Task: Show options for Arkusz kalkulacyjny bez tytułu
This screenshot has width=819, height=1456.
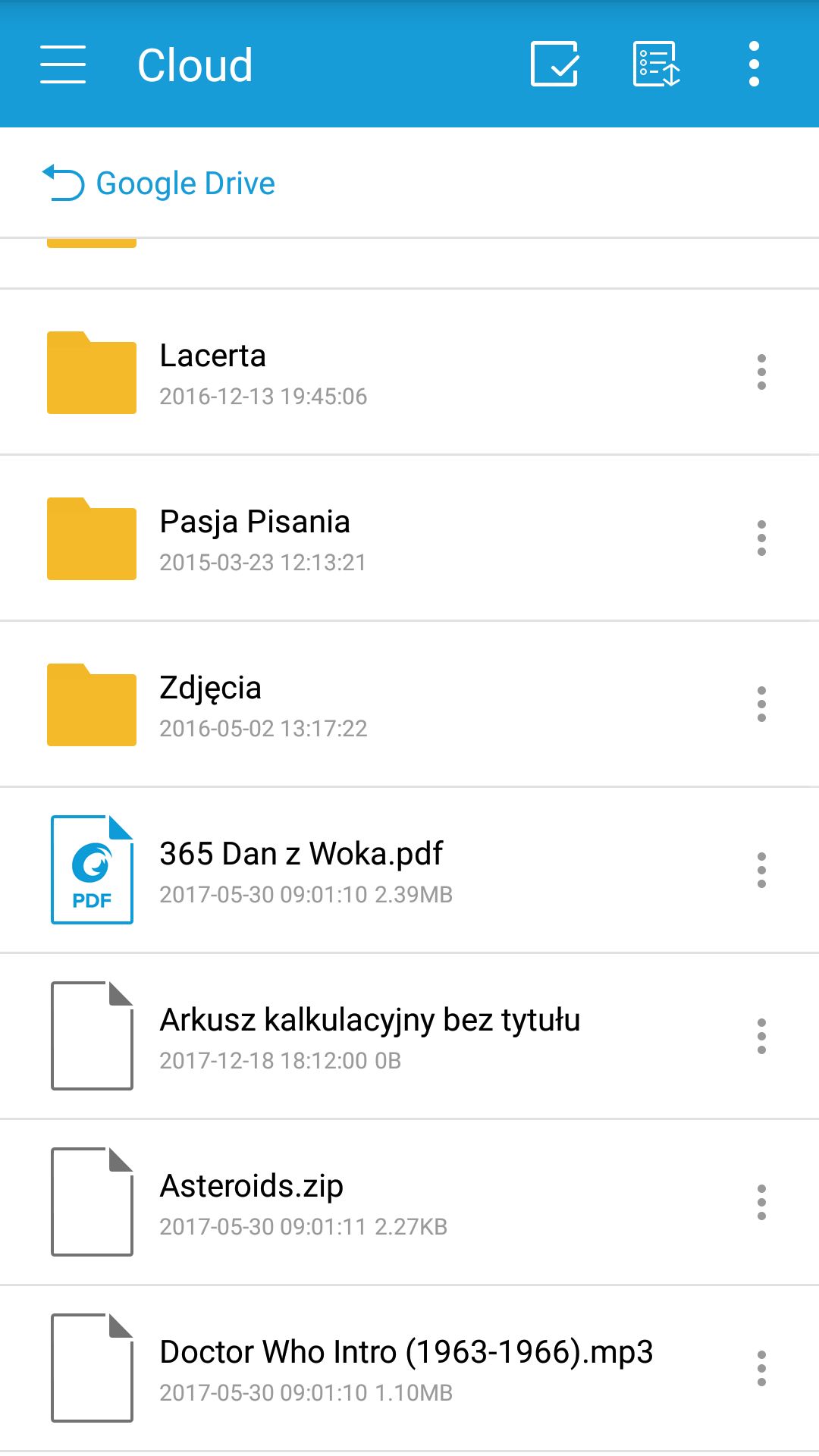Action: click(x=761, y=1037)
